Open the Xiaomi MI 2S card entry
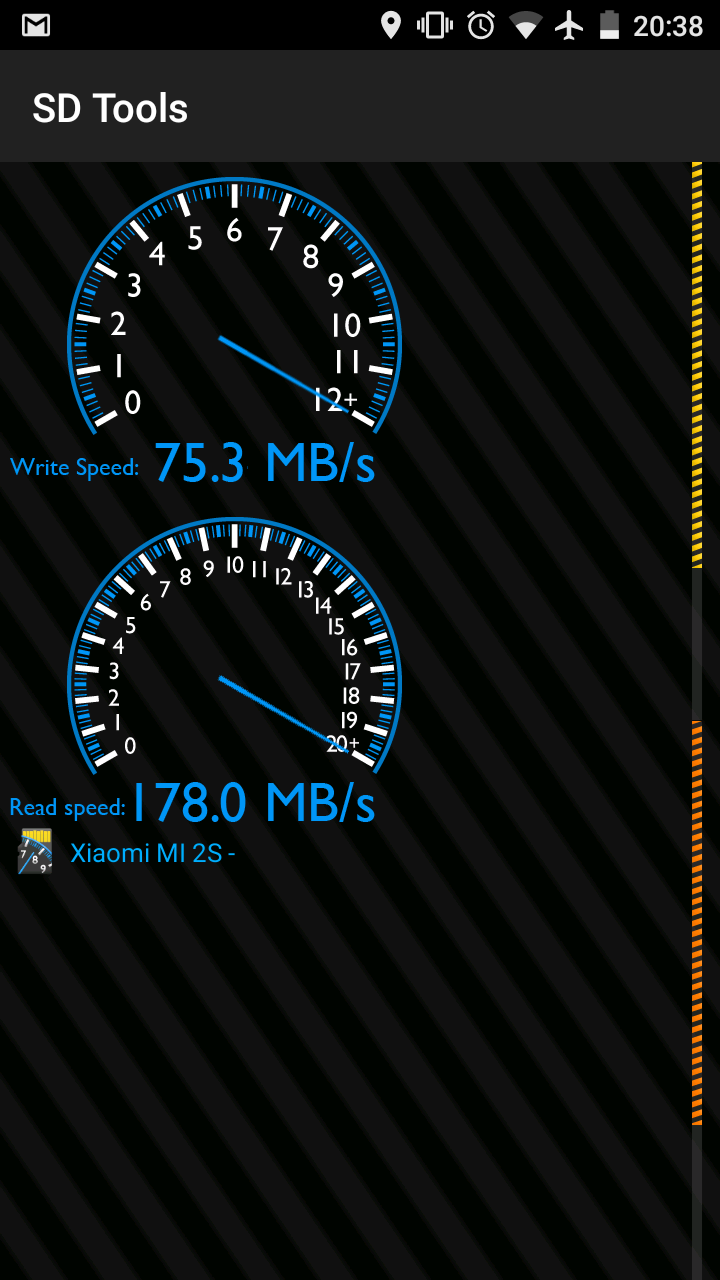 (x=126, y=853)
